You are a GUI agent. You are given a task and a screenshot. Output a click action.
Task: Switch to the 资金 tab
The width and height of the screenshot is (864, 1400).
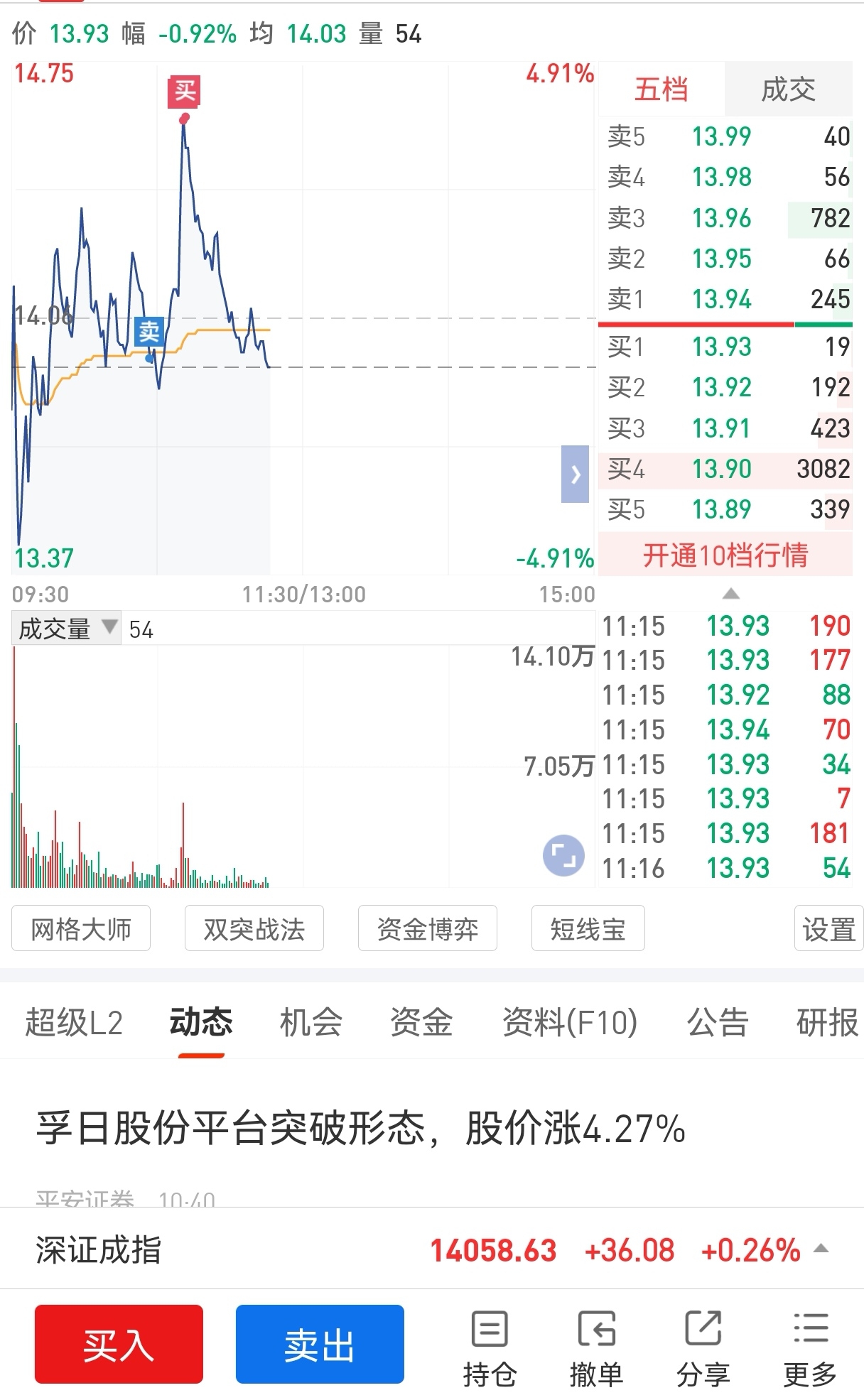pos(421,1023)
